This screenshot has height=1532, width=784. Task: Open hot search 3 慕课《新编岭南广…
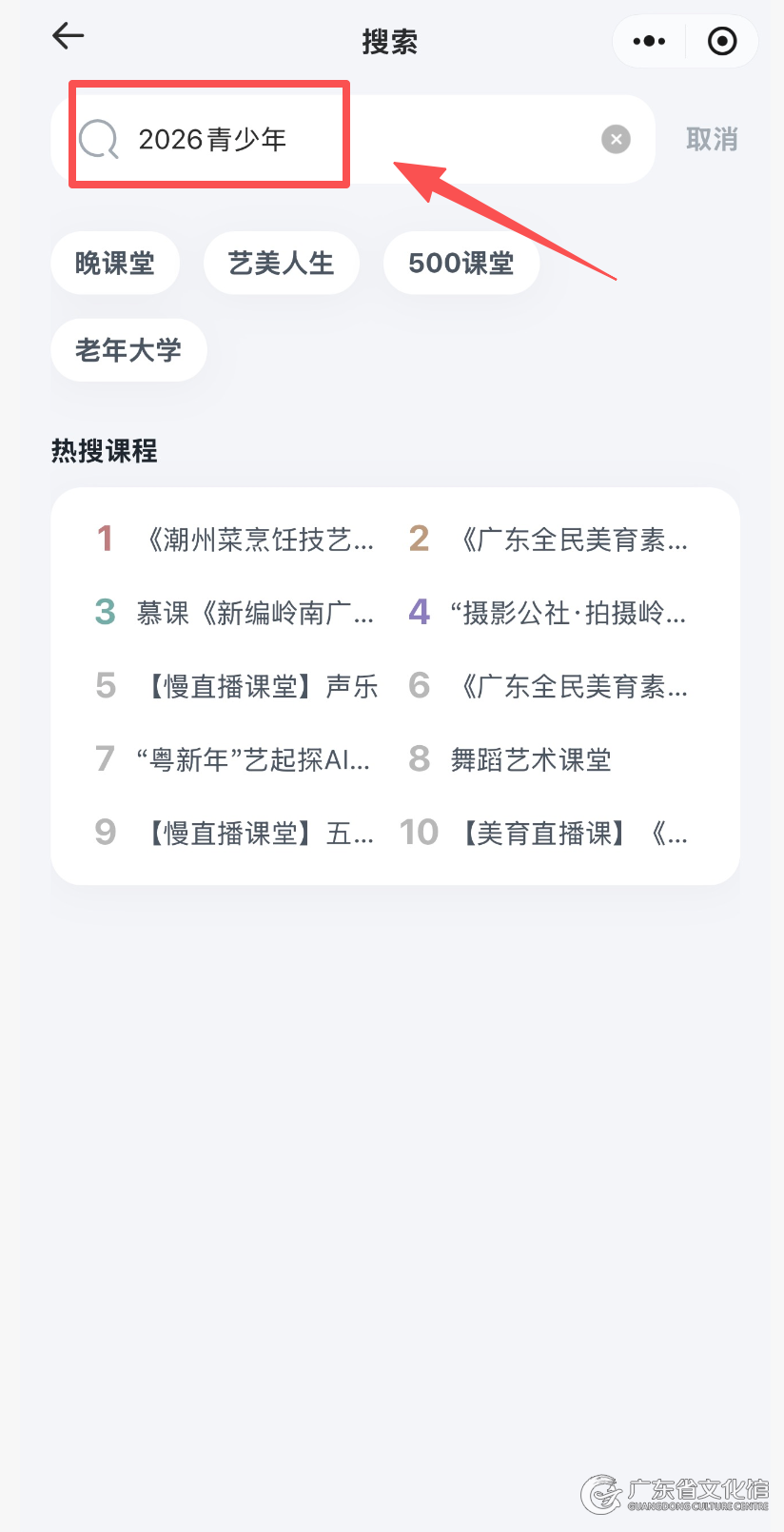[x=236, y=613]
